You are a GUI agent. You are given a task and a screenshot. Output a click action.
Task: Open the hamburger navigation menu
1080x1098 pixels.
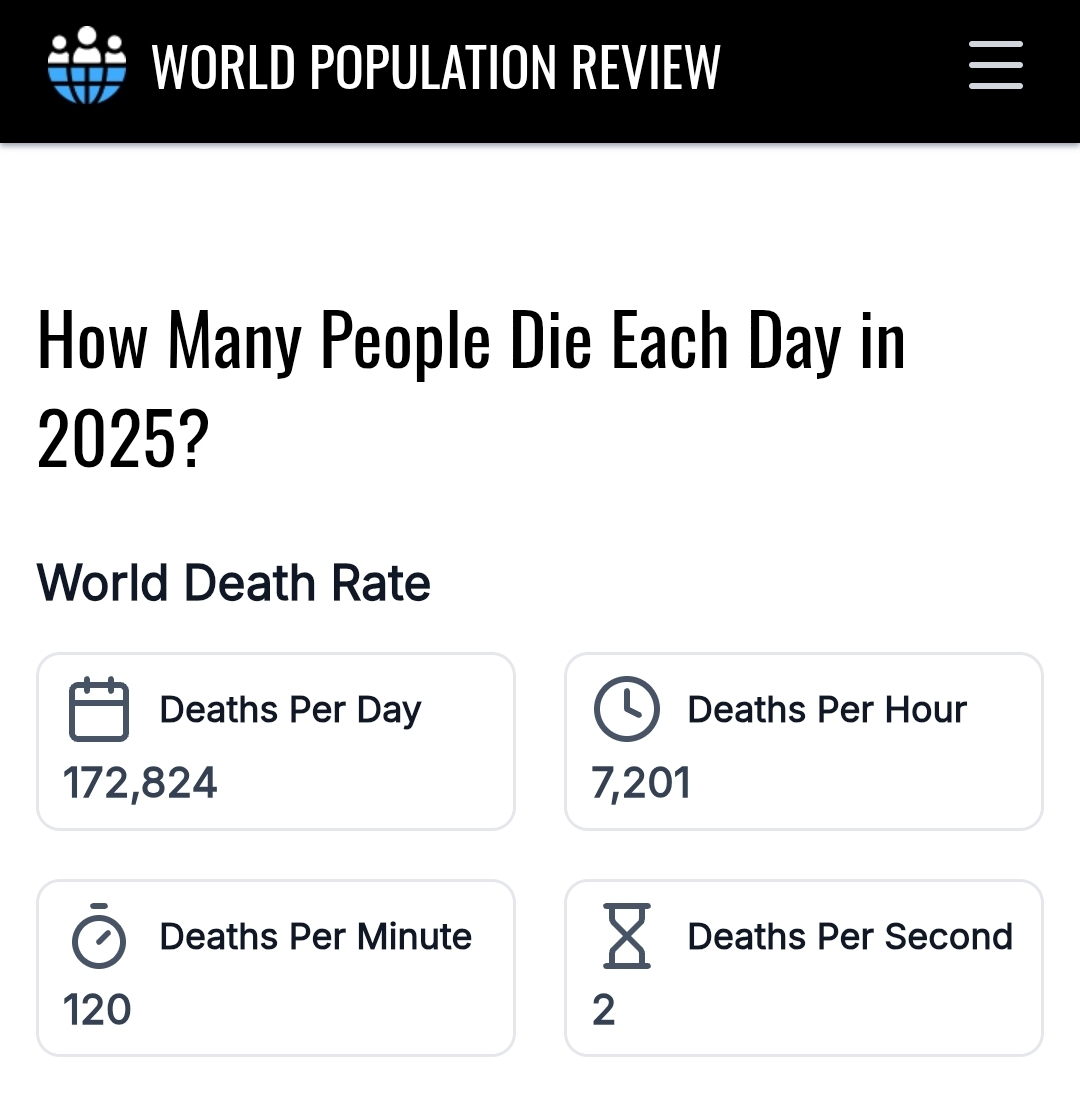[x=995, y=66]
